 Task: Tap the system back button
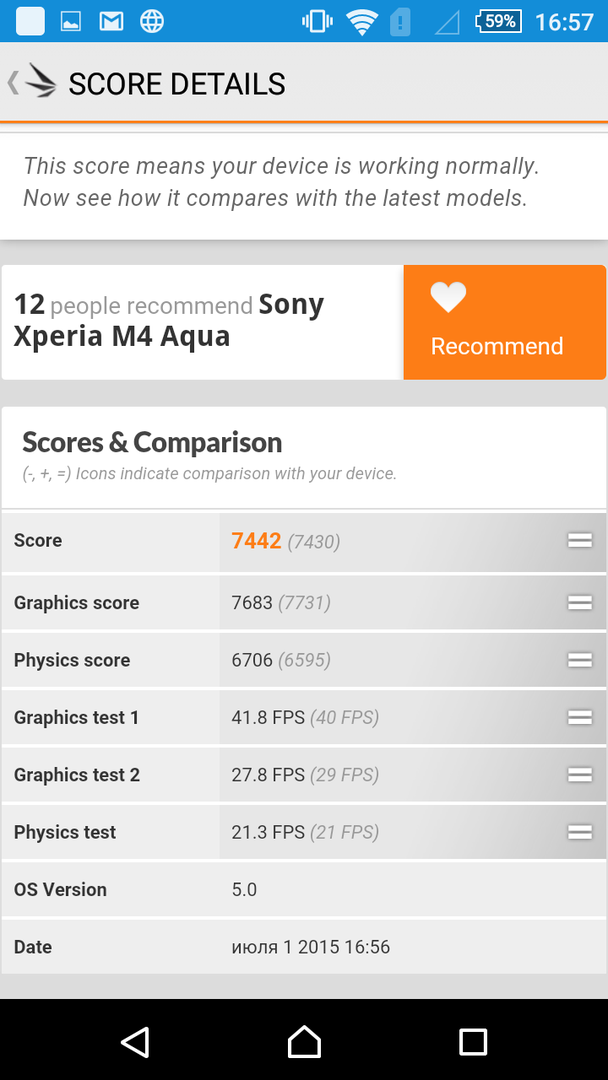tap(135, 1041)
